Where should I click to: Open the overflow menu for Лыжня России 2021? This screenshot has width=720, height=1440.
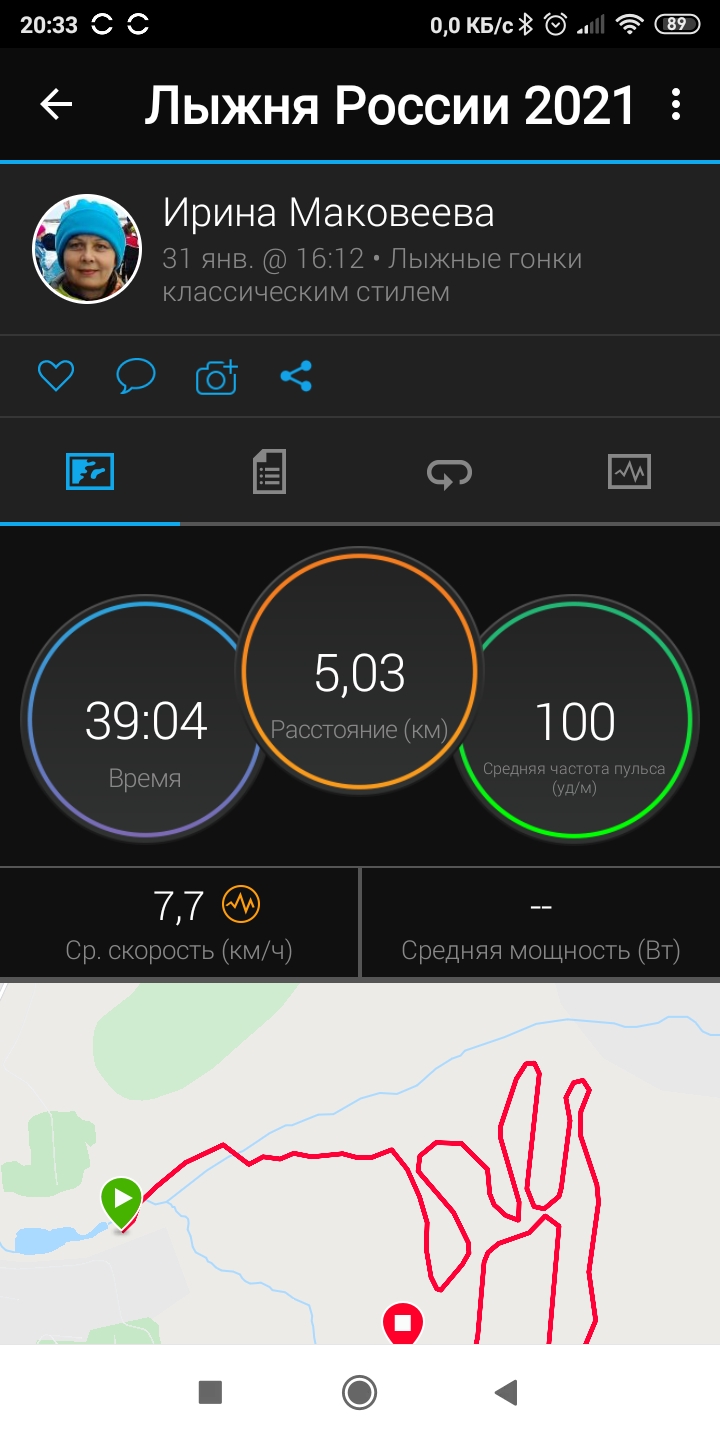point(676,105)
